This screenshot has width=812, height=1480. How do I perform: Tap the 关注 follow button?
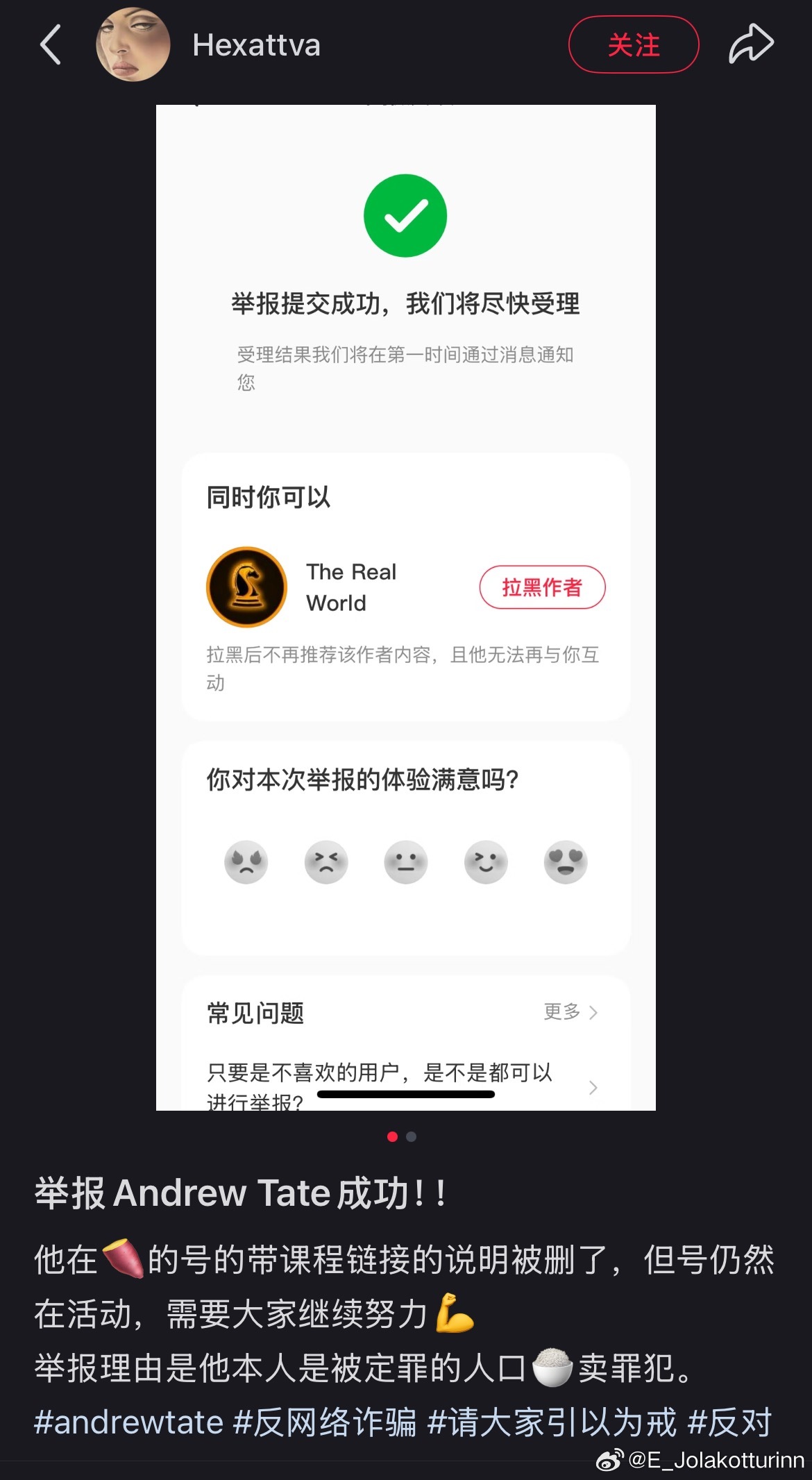[634, 44]
